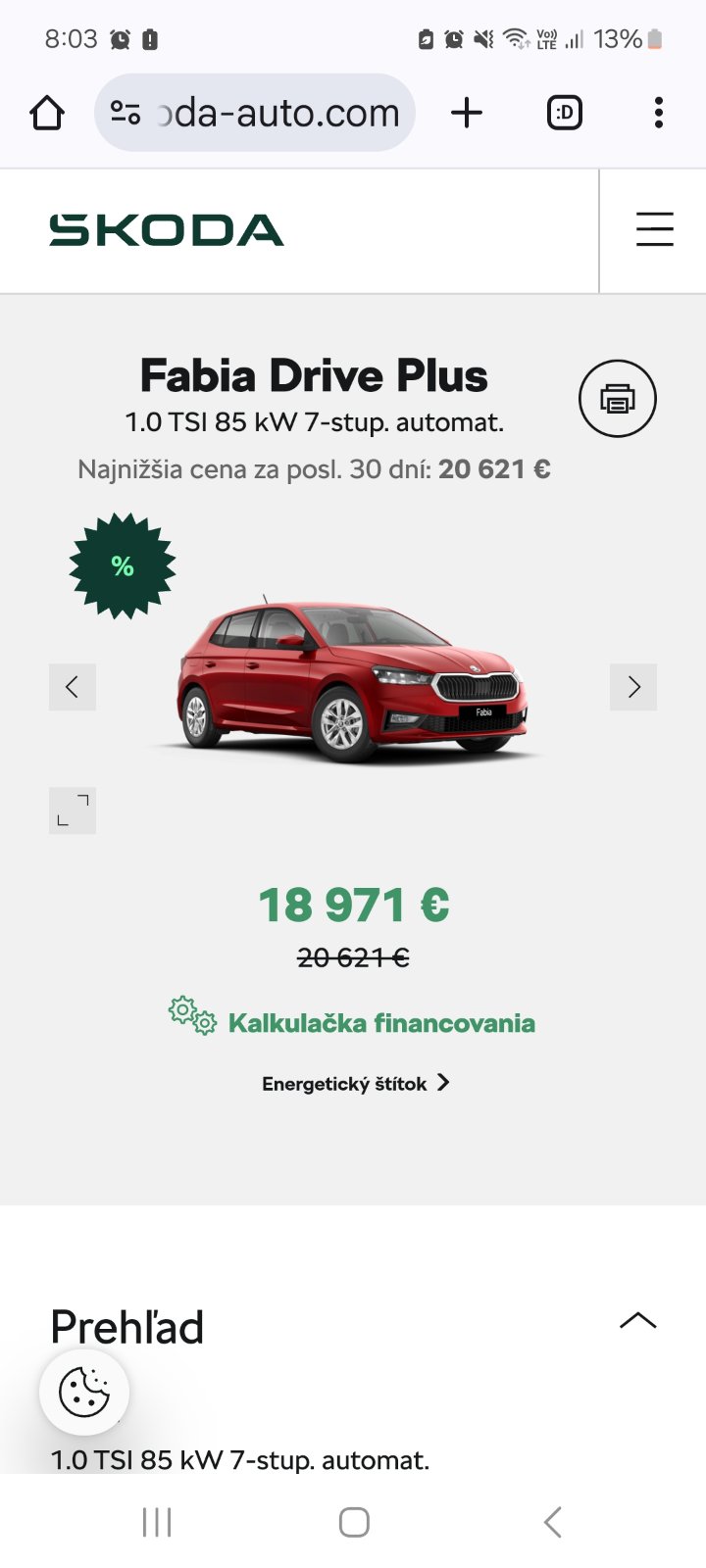Open a new browser tab

(x=467, y=114)
